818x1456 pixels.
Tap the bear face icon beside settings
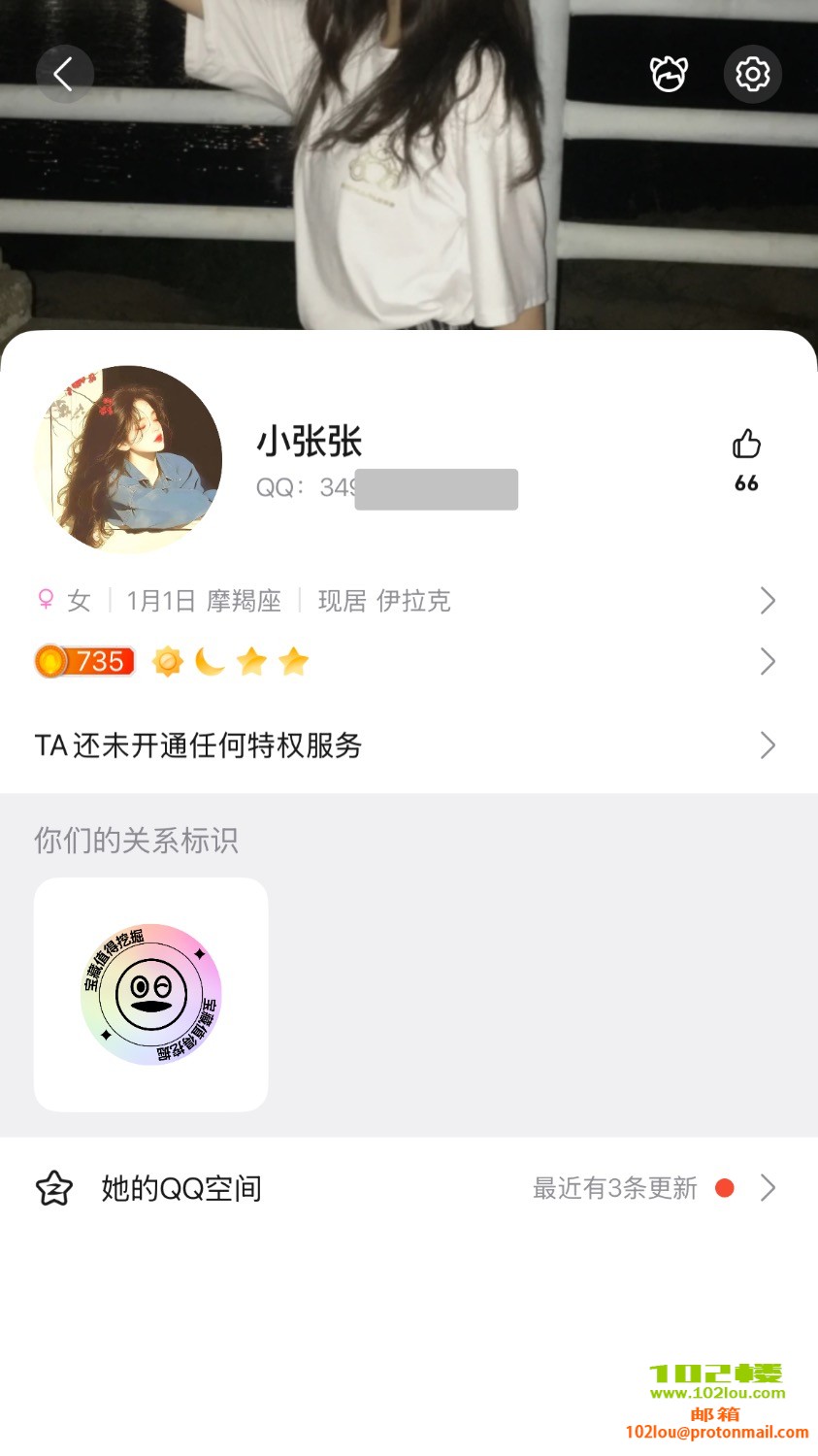pyautogui.click(x=669, y=74)
